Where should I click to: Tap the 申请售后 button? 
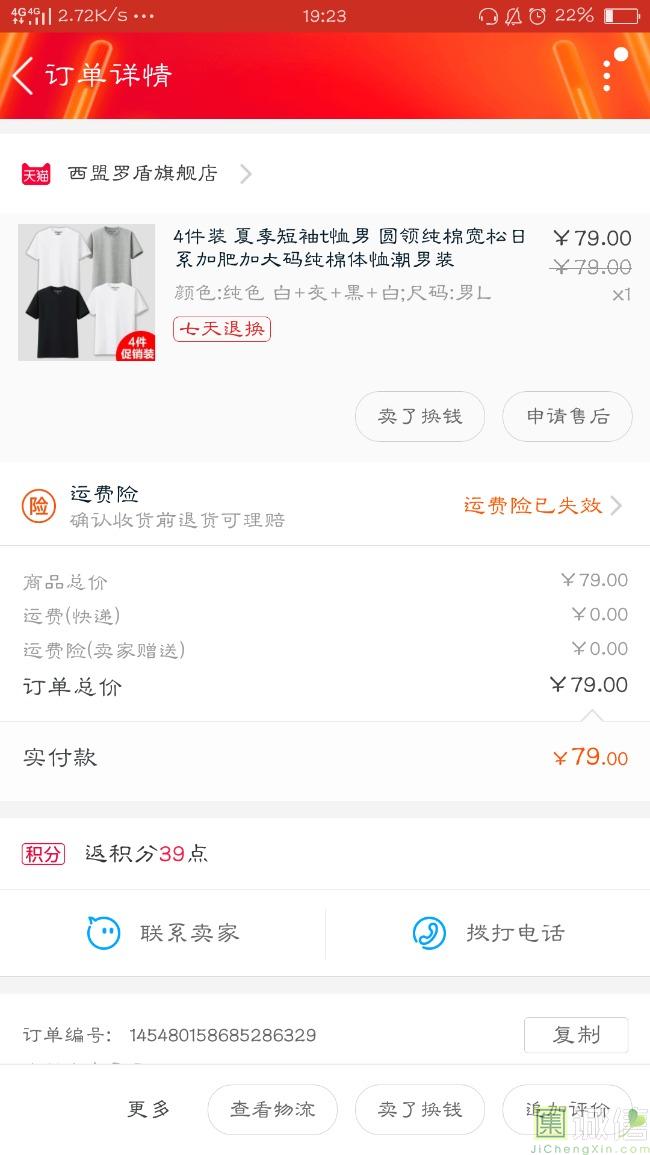(x=567, y=416)
